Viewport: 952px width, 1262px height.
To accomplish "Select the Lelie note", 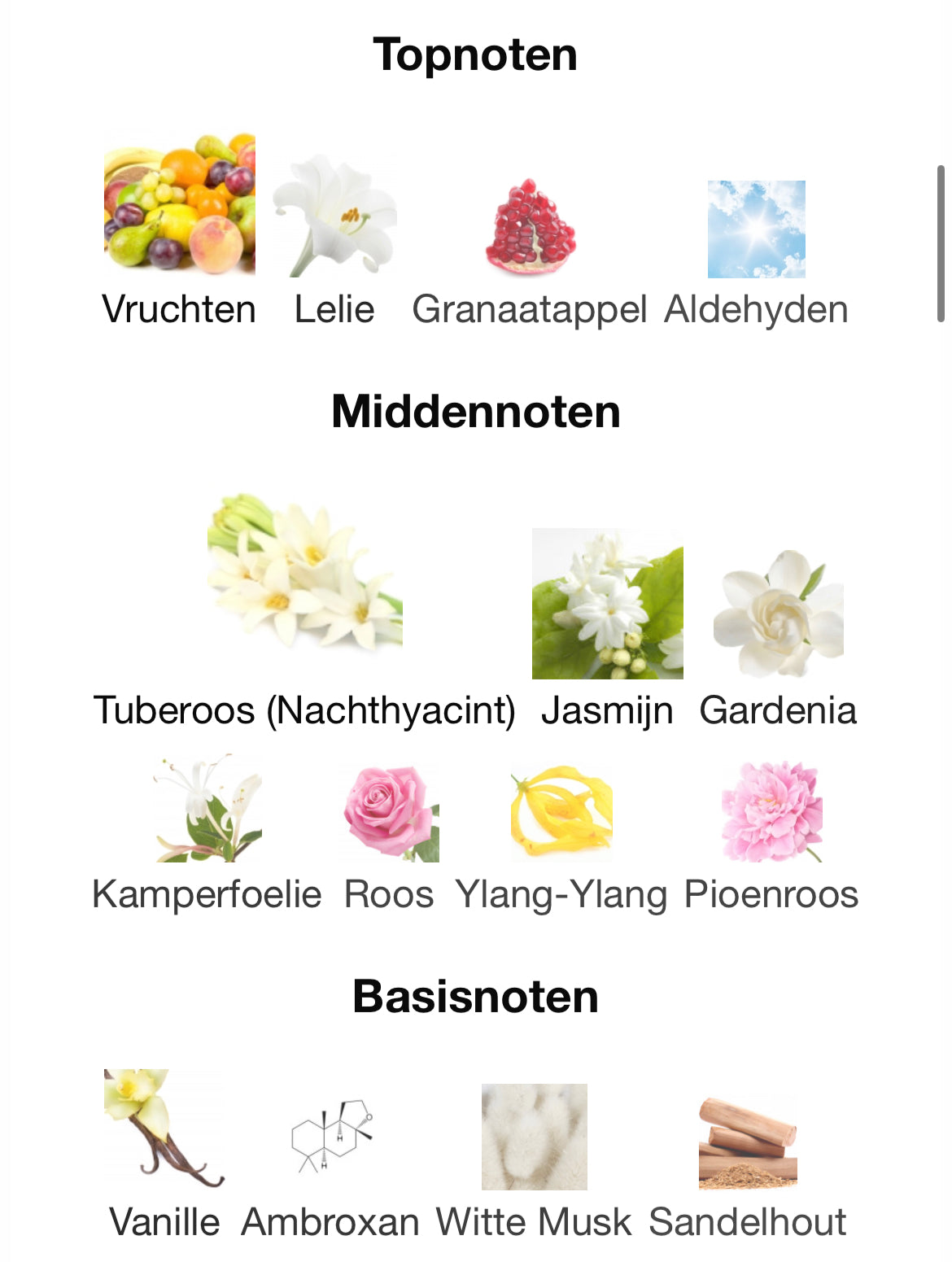I will [334, 216].
